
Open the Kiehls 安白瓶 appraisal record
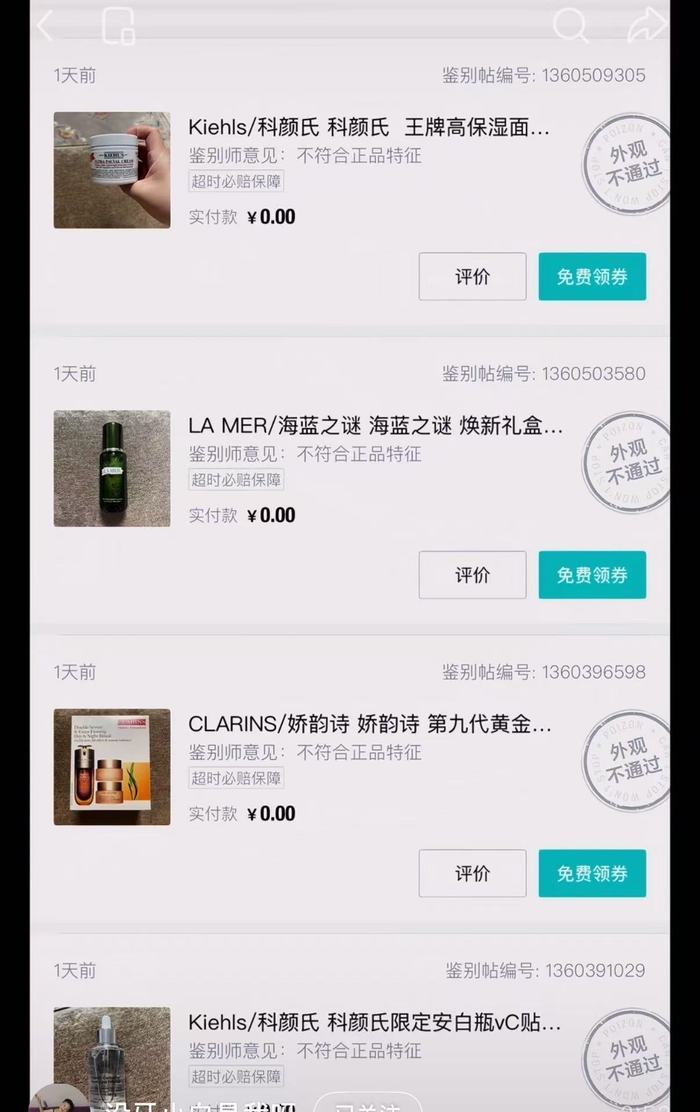pyautogui.click(x=374, y=1023)
